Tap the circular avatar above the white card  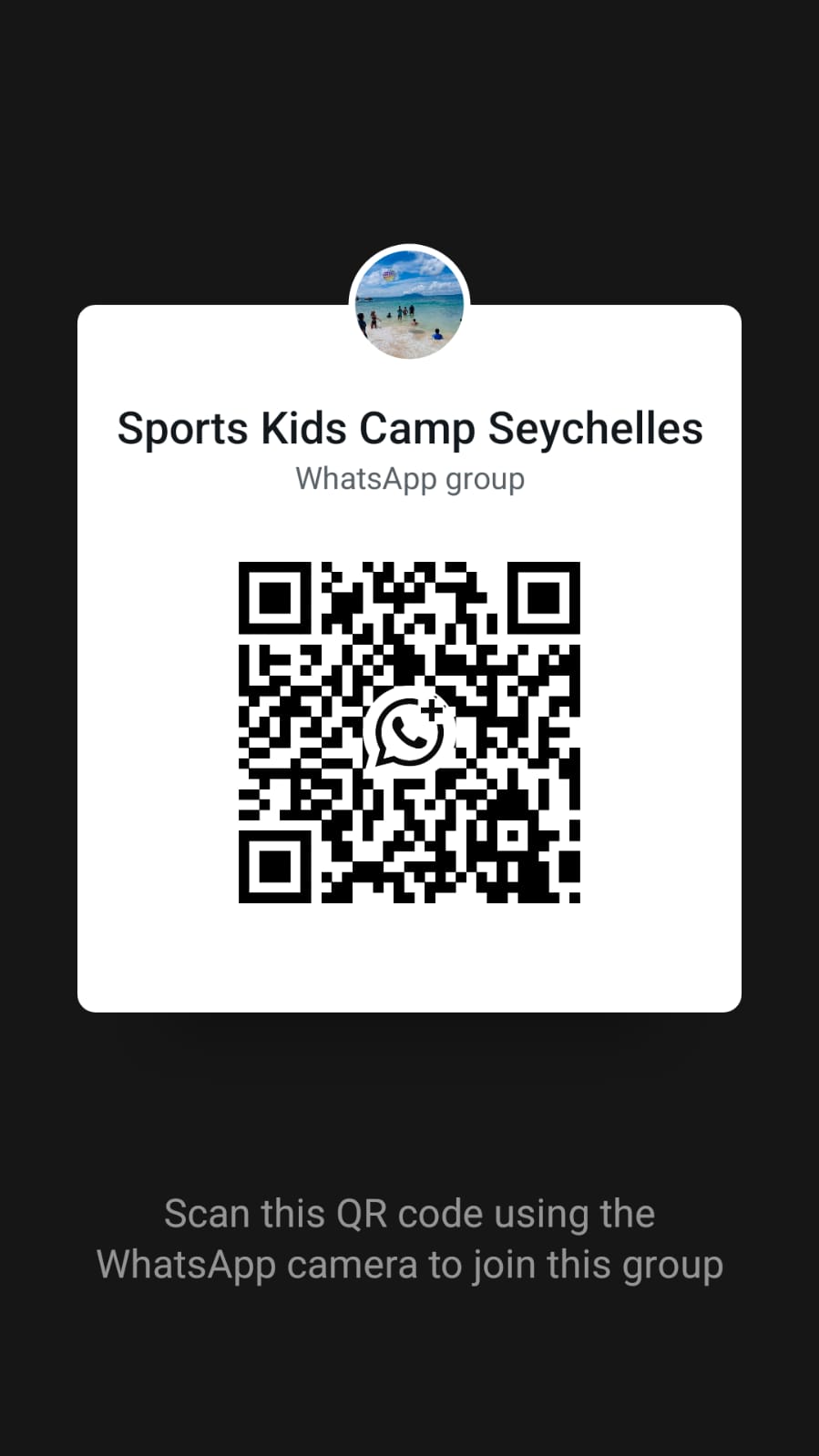(x=408, y=300)
